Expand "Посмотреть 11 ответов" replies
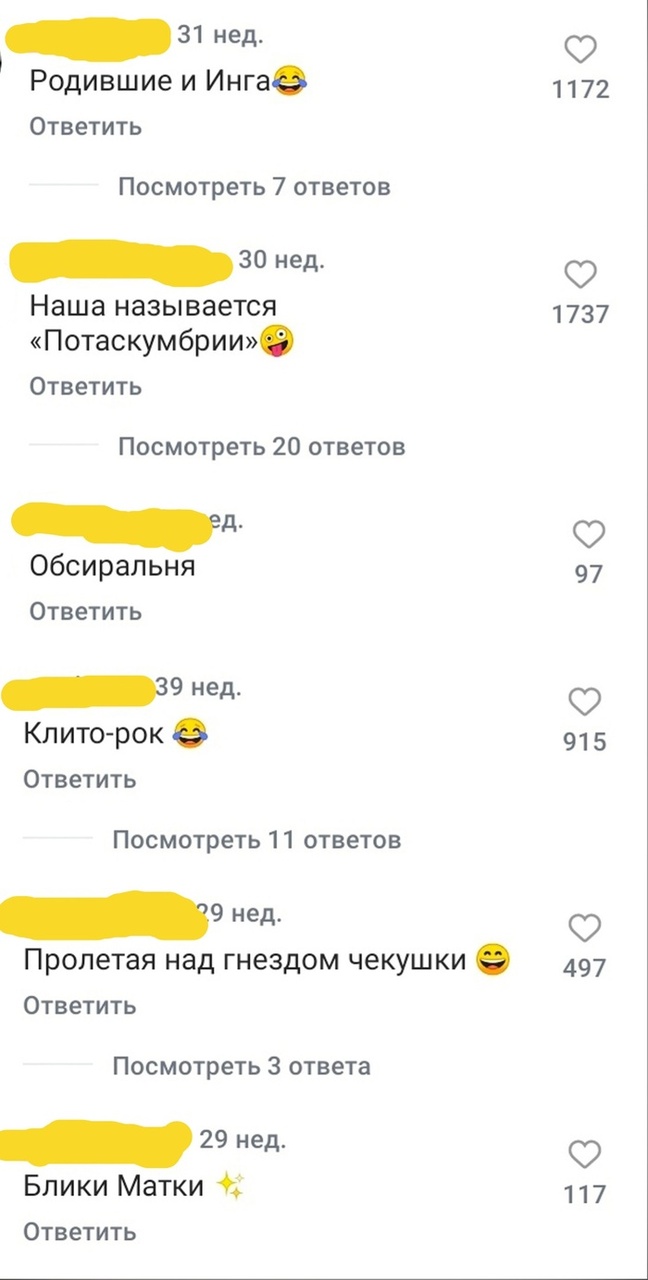Viewport: 648px width, 1280px height. point(256,840)
